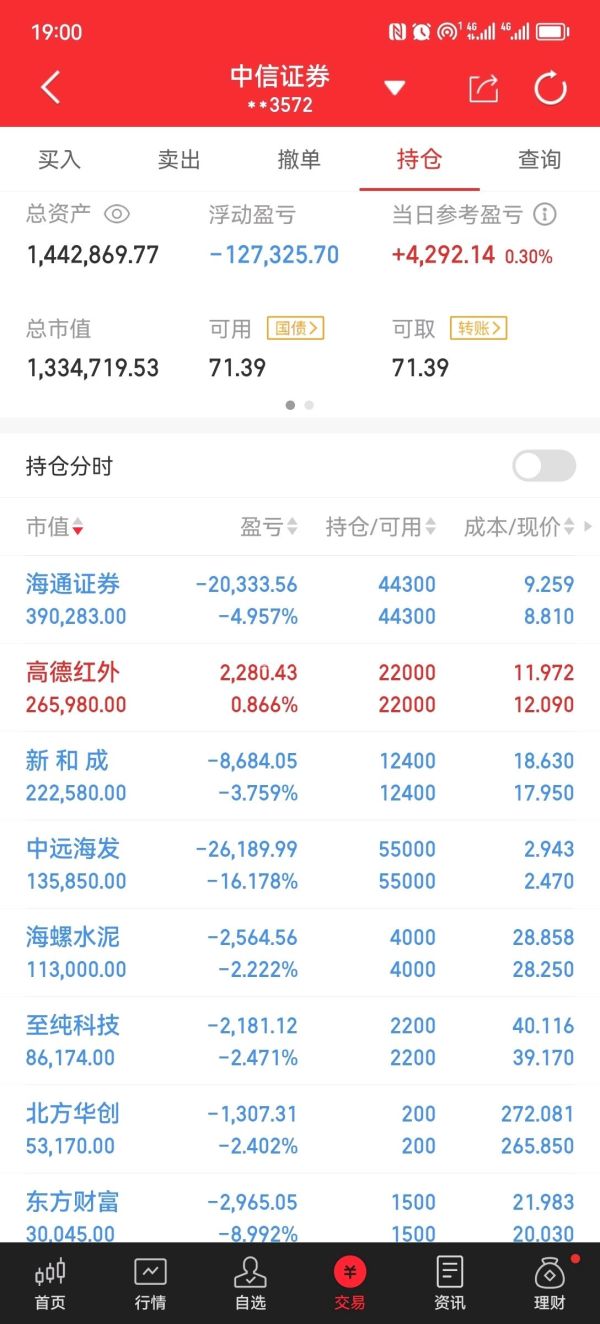Tap the 转账 link next to 可取
The width and height of the screenshot is (600, 1324).
click(x=478, y=328)
